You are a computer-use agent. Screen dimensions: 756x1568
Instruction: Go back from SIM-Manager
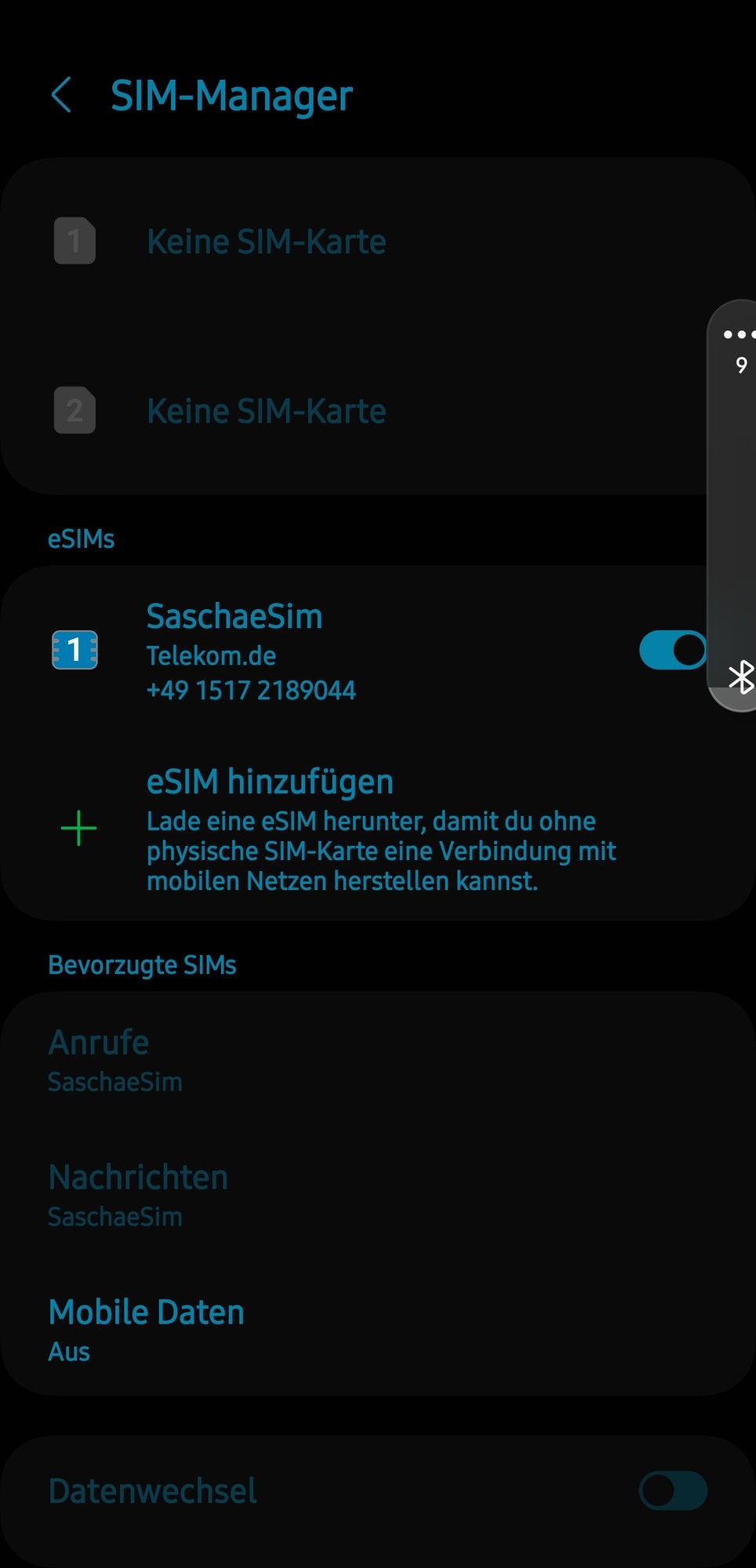tap(61, 96)
